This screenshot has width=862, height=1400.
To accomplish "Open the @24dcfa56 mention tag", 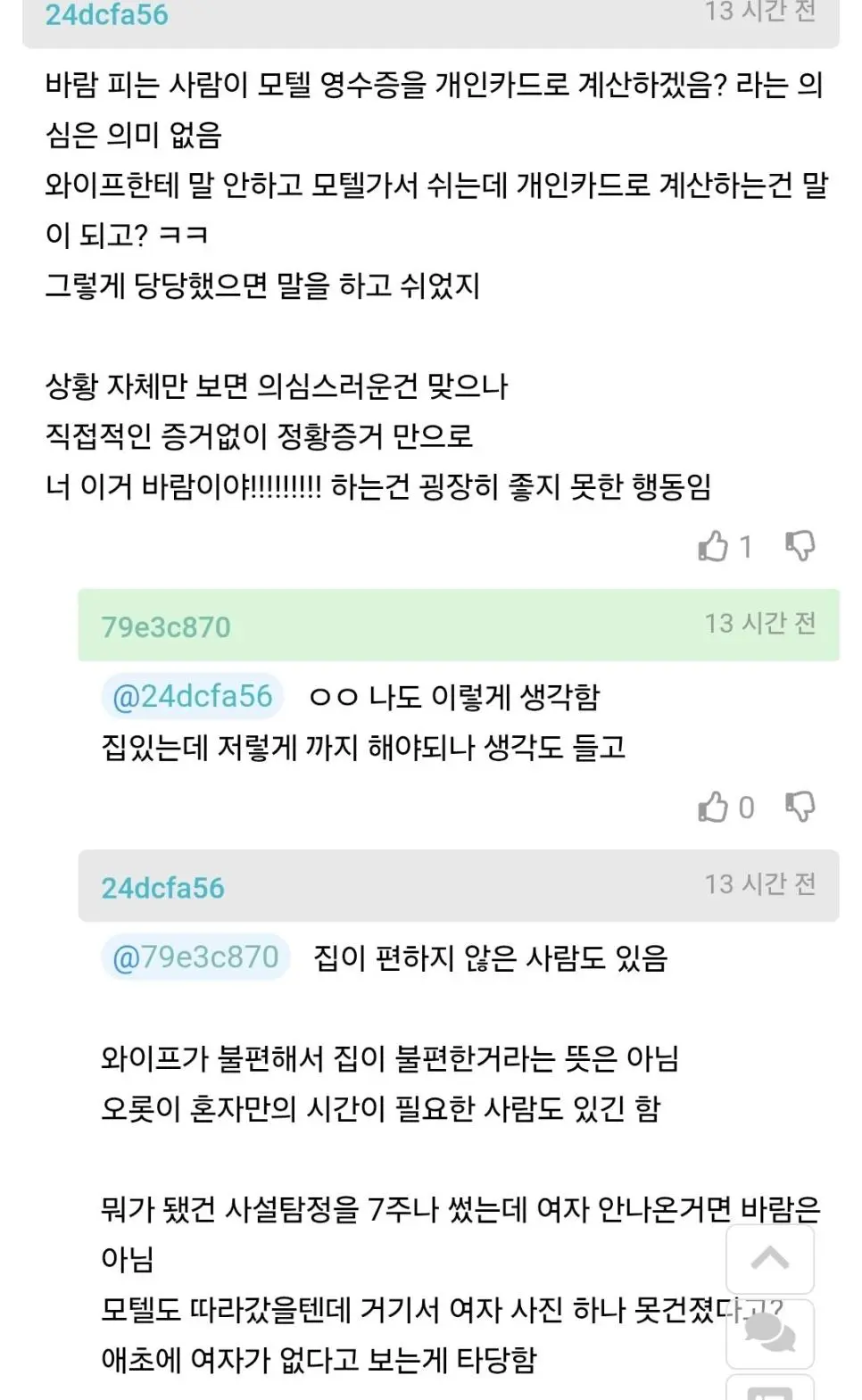I will pos(193,696).
